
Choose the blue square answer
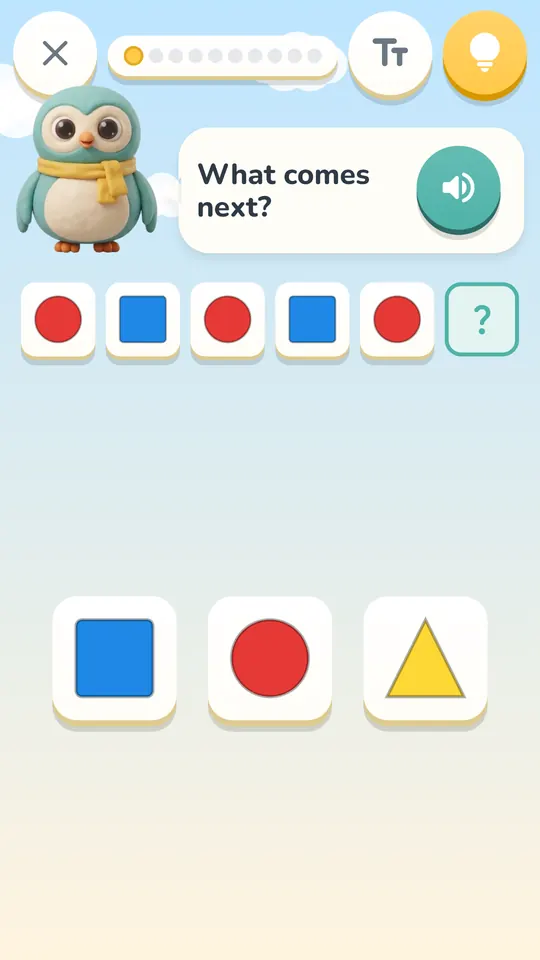(114, 658)
